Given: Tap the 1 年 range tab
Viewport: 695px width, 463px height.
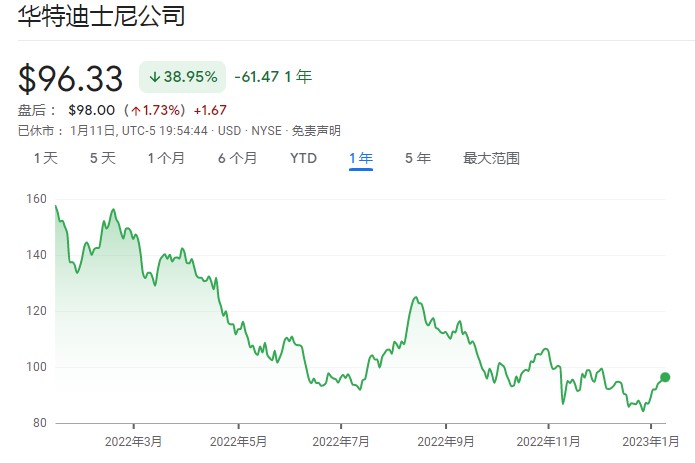Looking at the screenshot, I should [360, 158].
